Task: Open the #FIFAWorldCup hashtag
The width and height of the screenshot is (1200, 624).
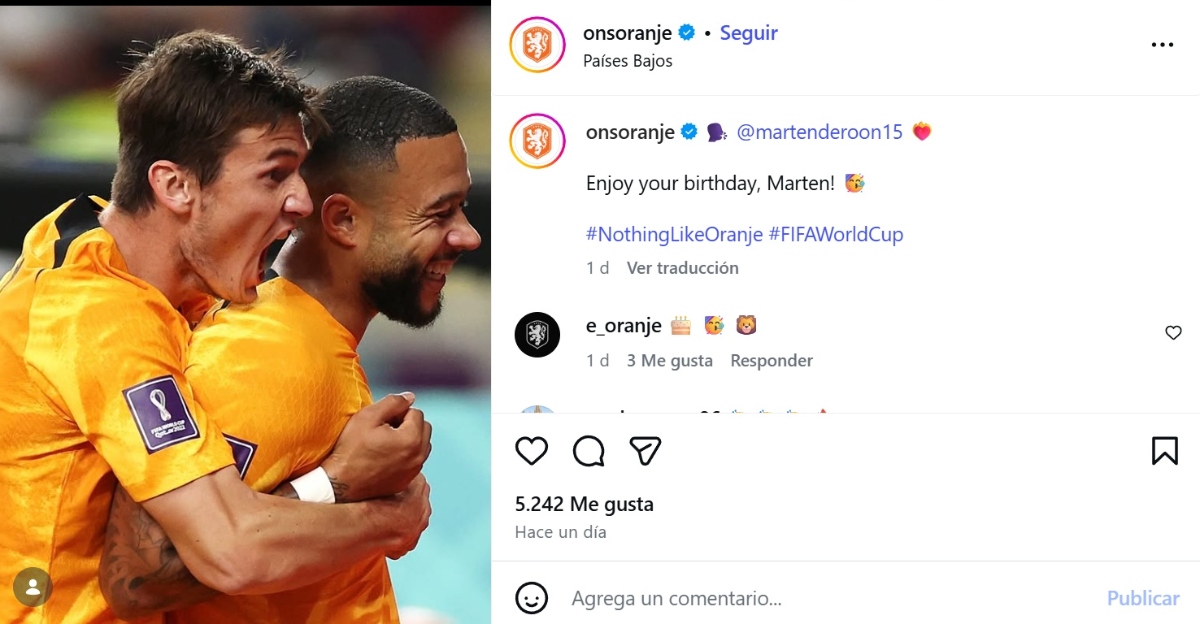Action: pos(835,235)
